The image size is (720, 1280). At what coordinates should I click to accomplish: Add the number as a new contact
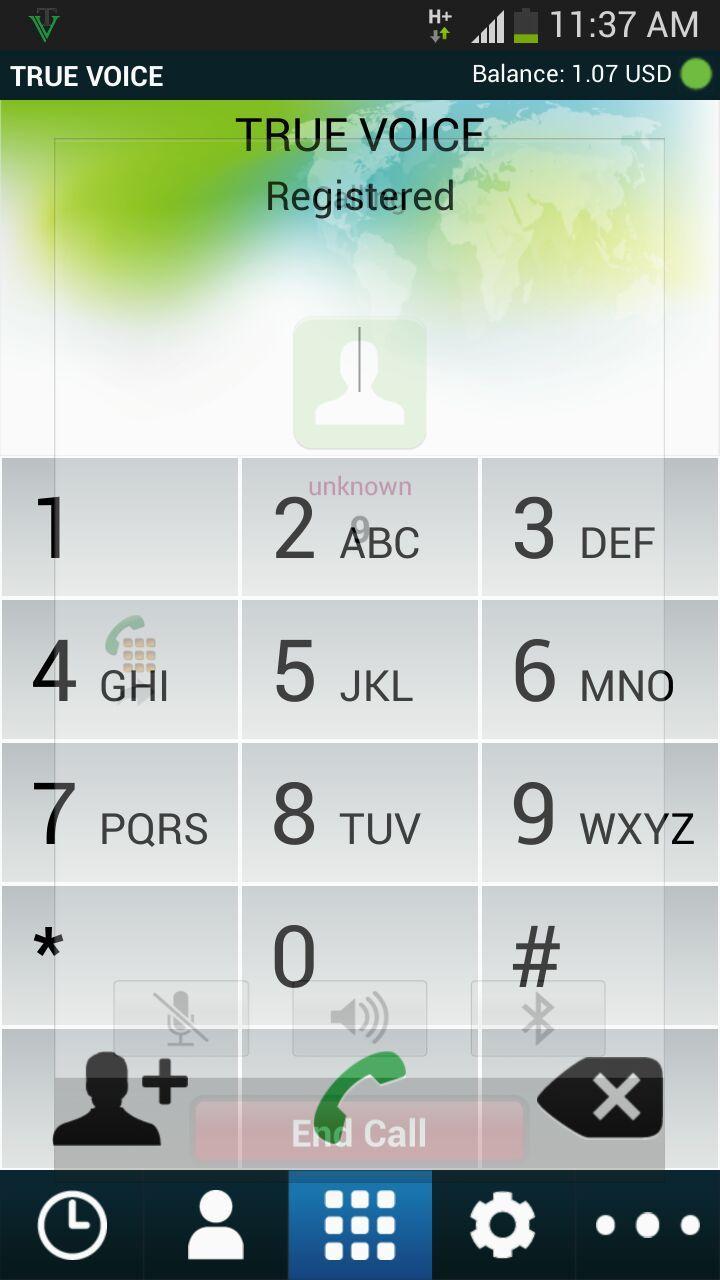pos(120,1098)
